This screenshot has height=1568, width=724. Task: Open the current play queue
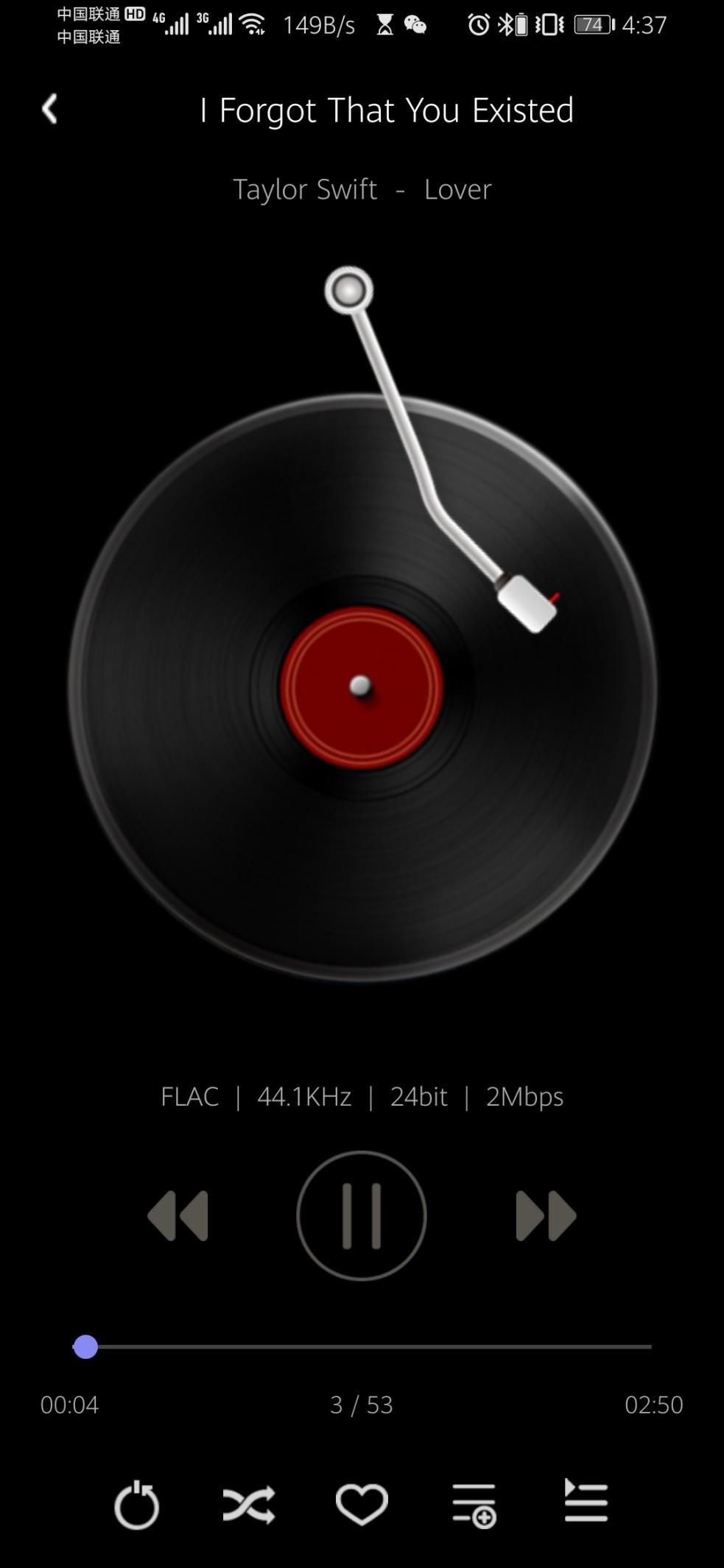coord(586,1502)
